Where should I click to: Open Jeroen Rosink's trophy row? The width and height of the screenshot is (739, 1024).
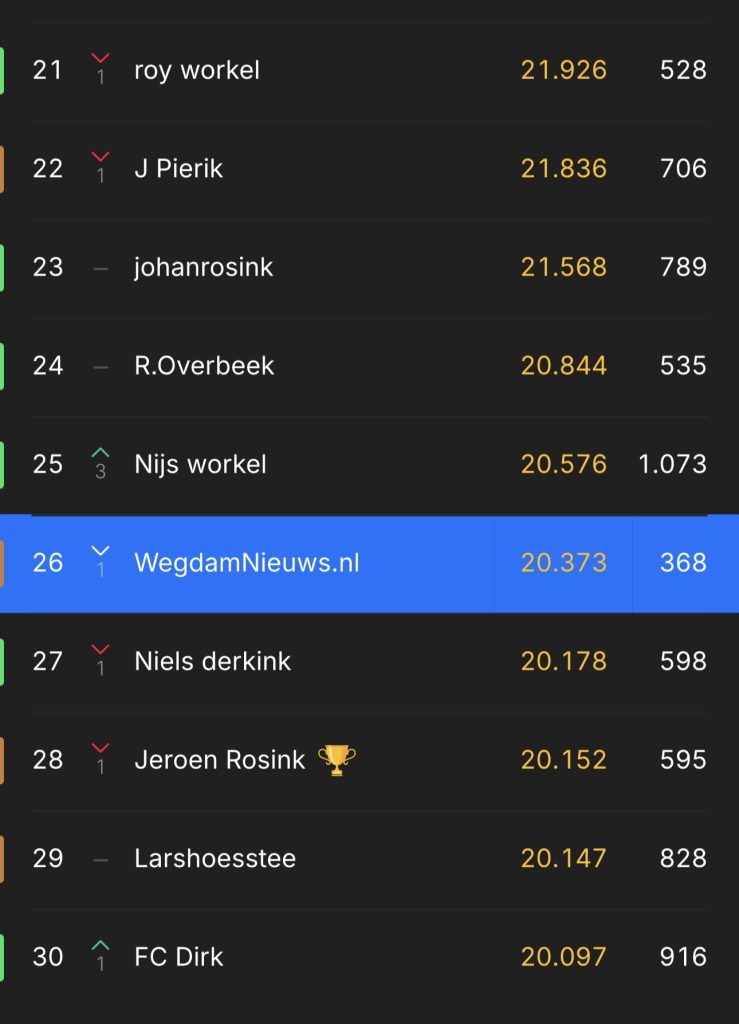(220, 760)
